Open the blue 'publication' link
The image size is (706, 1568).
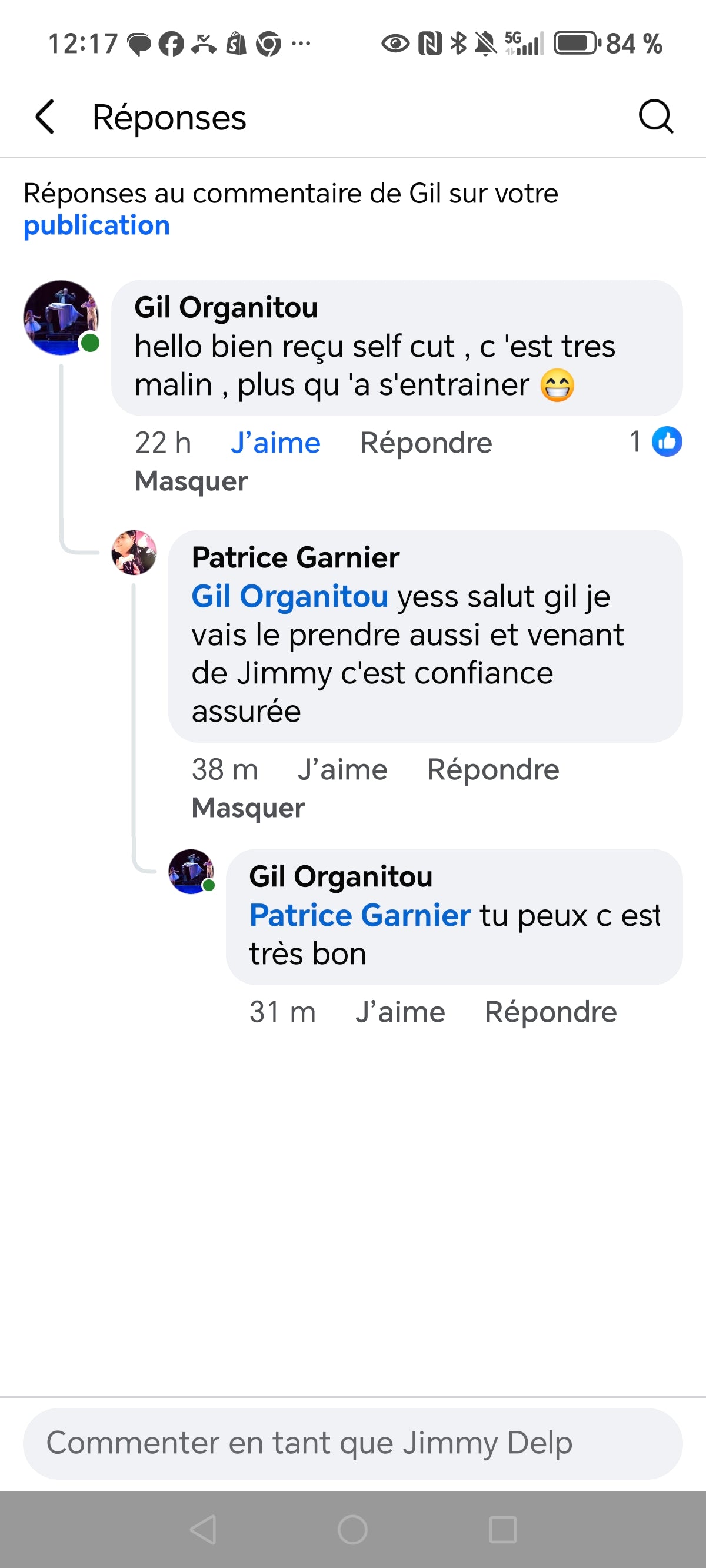tap(96, 225)
